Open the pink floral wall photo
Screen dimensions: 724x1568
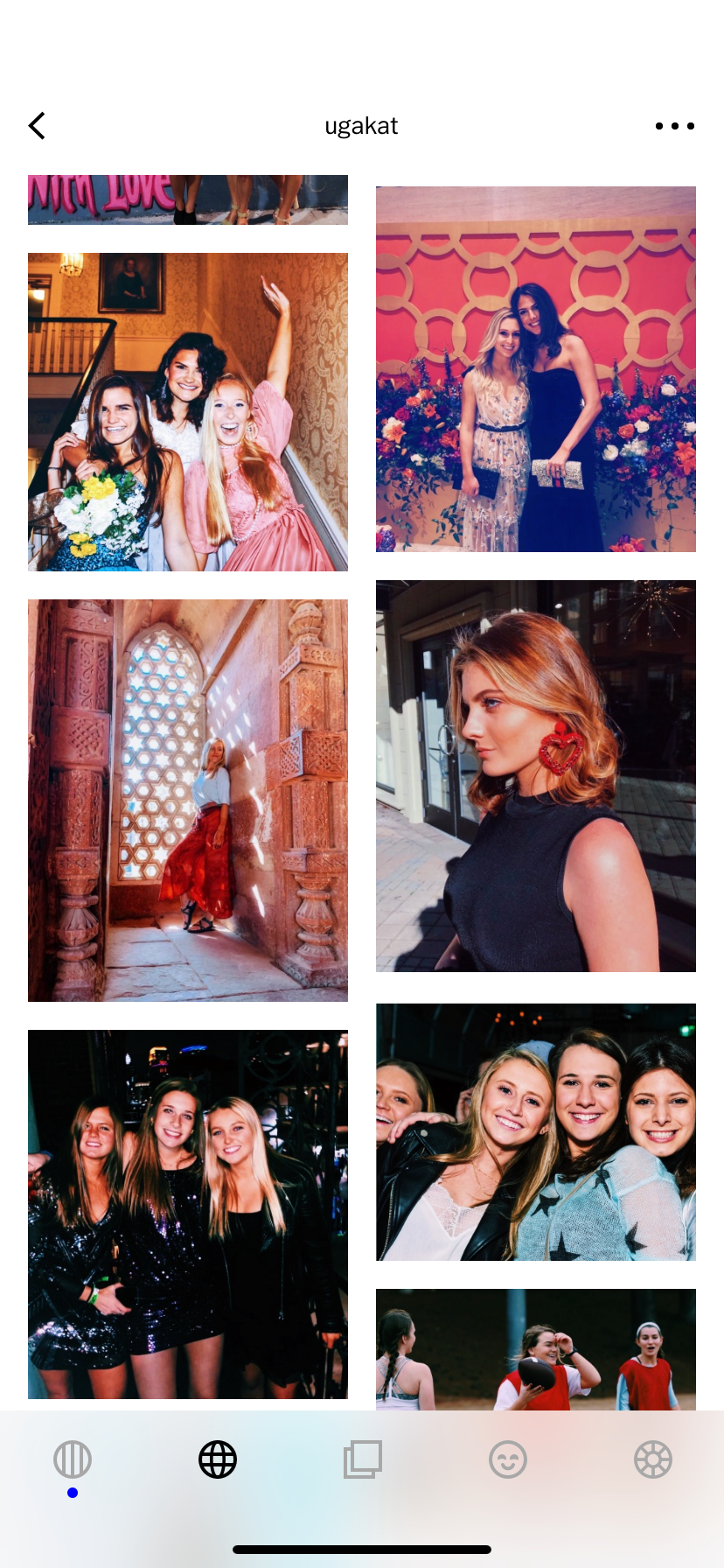[x=536, y=369]
